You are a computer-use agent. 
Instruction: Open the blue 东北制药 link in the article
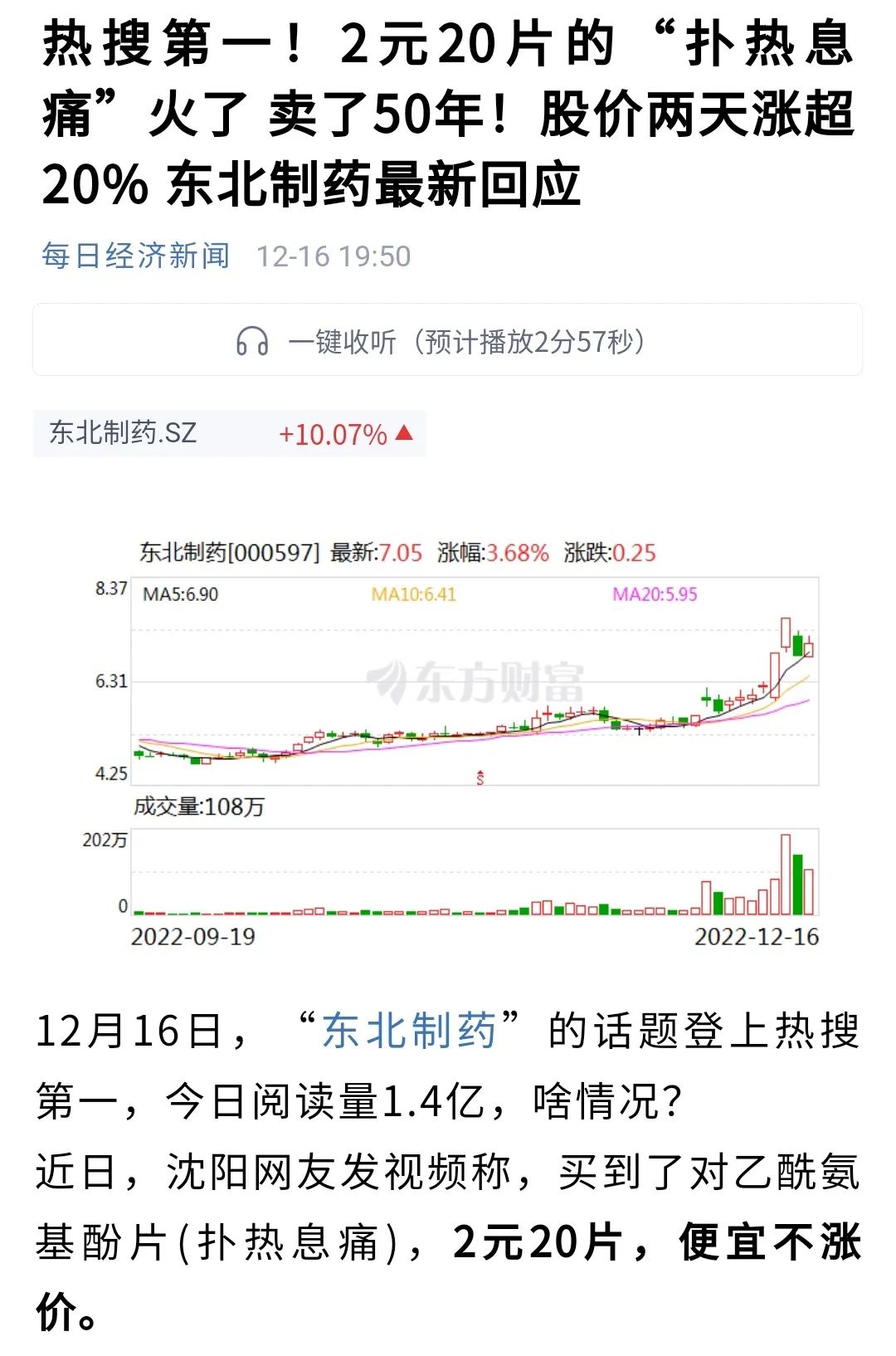(x=408, y=1032)
